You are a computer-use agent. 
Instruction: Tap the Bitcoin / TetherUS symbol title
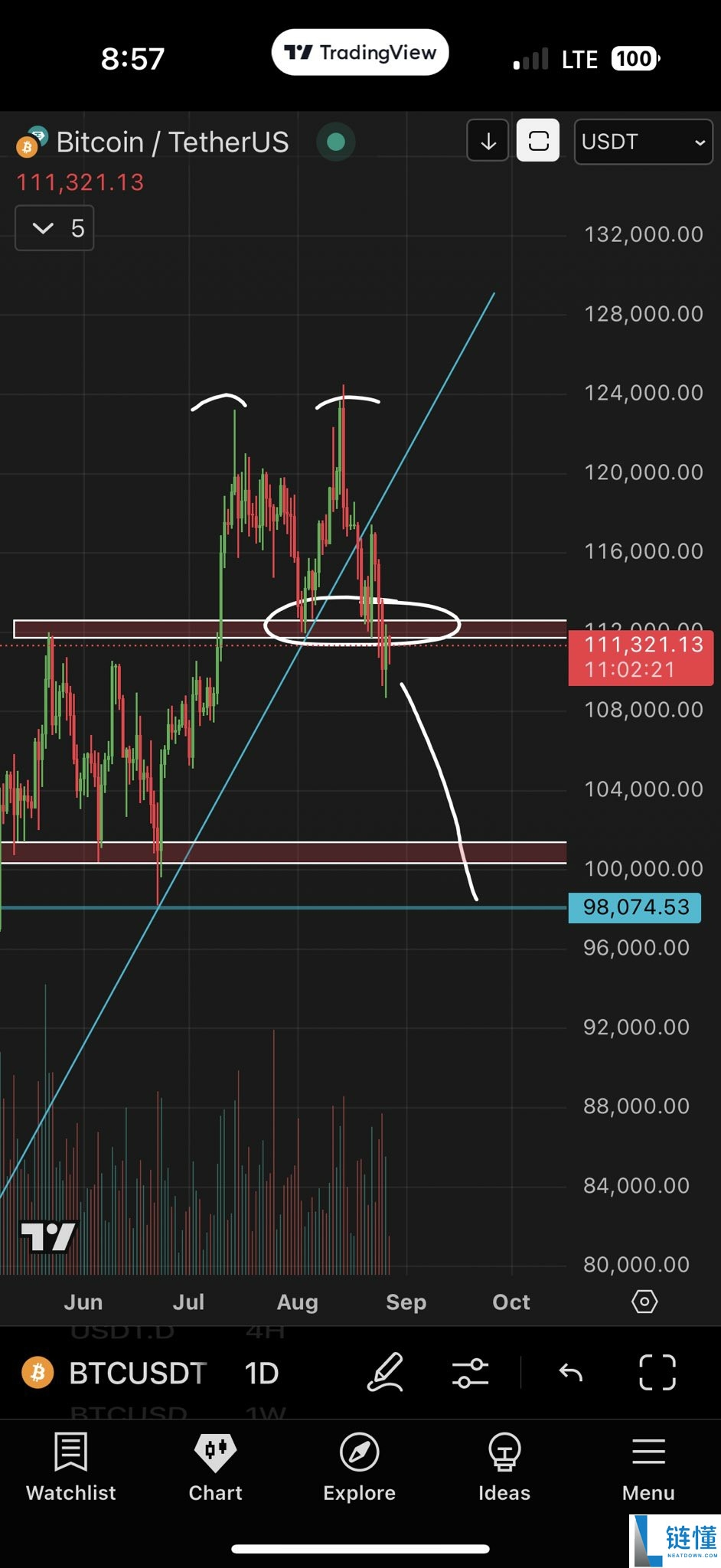pos(171,142)
